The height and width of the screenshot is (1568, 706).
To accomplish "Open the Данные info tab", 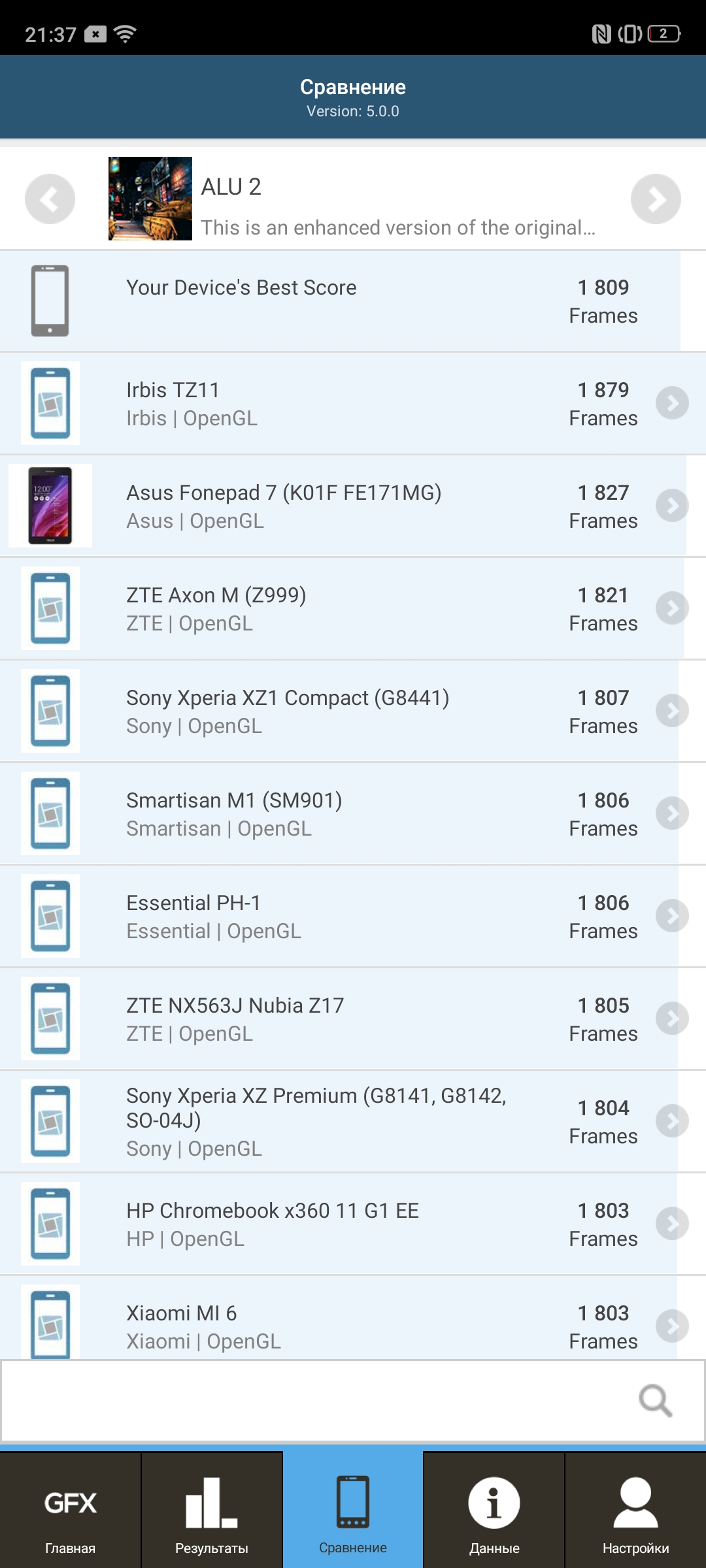I will tap(494, 1511).
